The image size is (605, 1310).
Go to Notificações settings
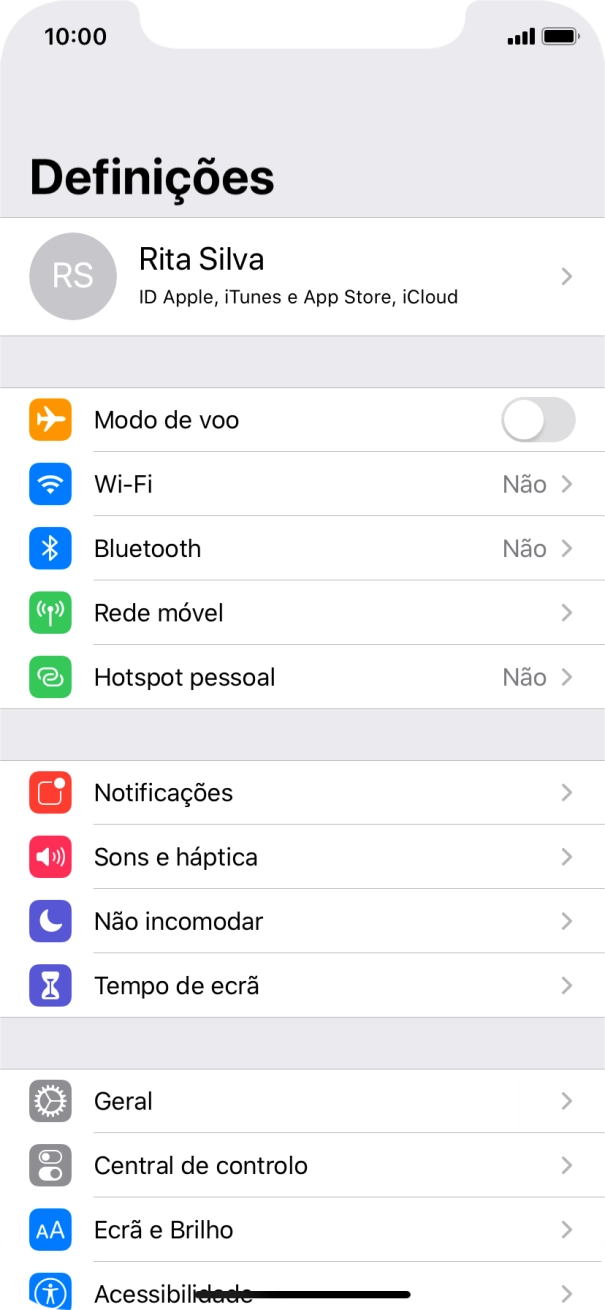(300, 793)
